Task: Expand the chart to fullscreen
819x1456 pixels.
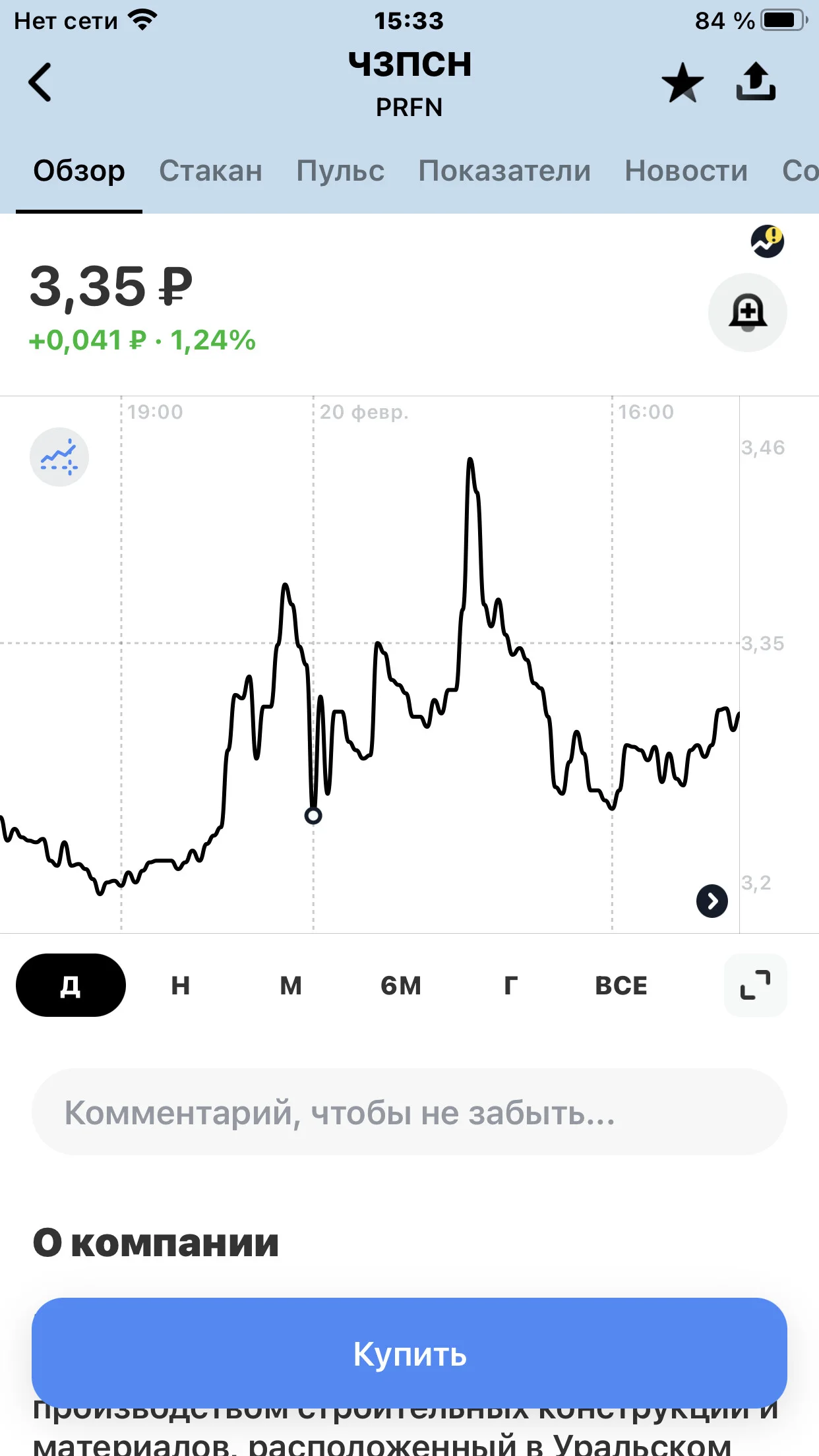Action: click(756, 985)
